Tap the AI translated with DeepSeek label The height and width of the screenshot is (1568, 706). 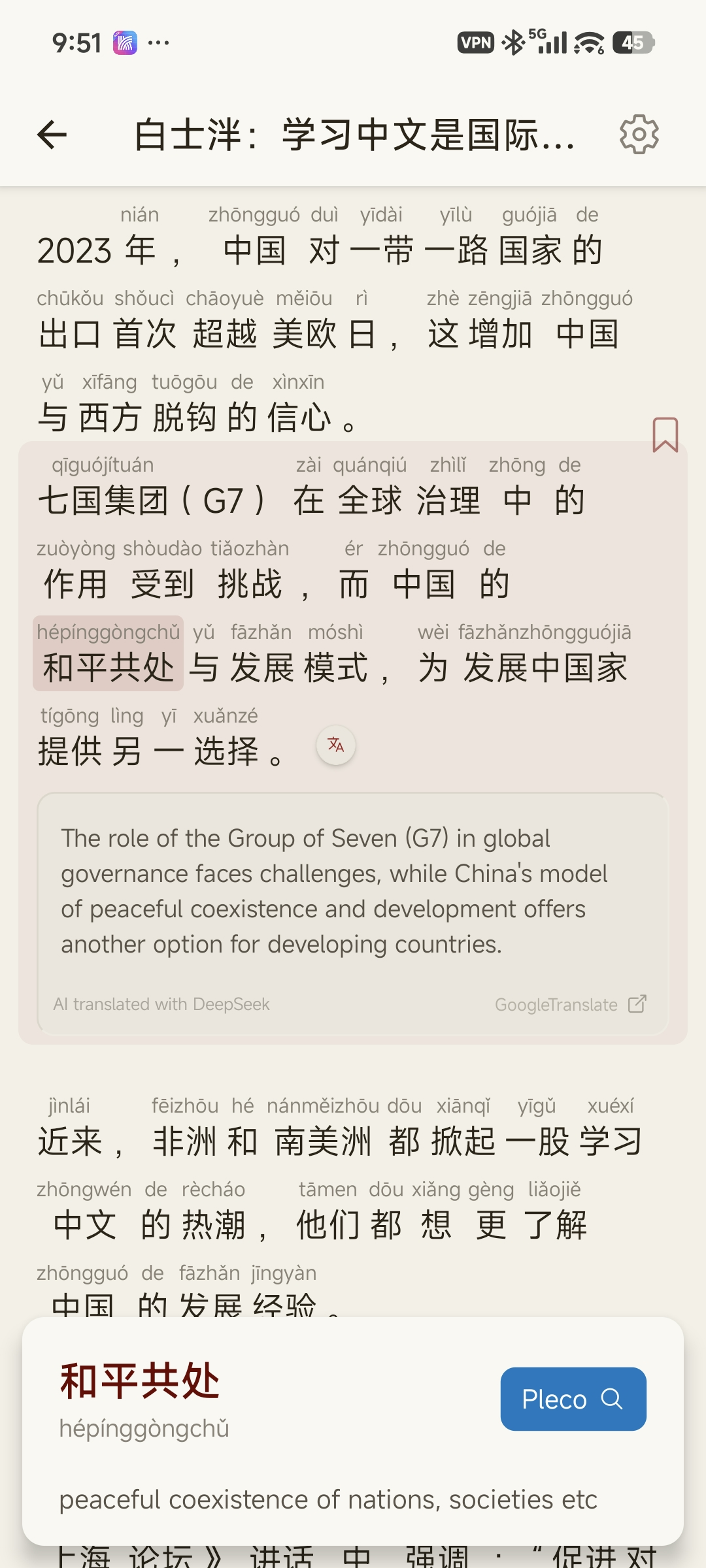(x=161, y=1004)
